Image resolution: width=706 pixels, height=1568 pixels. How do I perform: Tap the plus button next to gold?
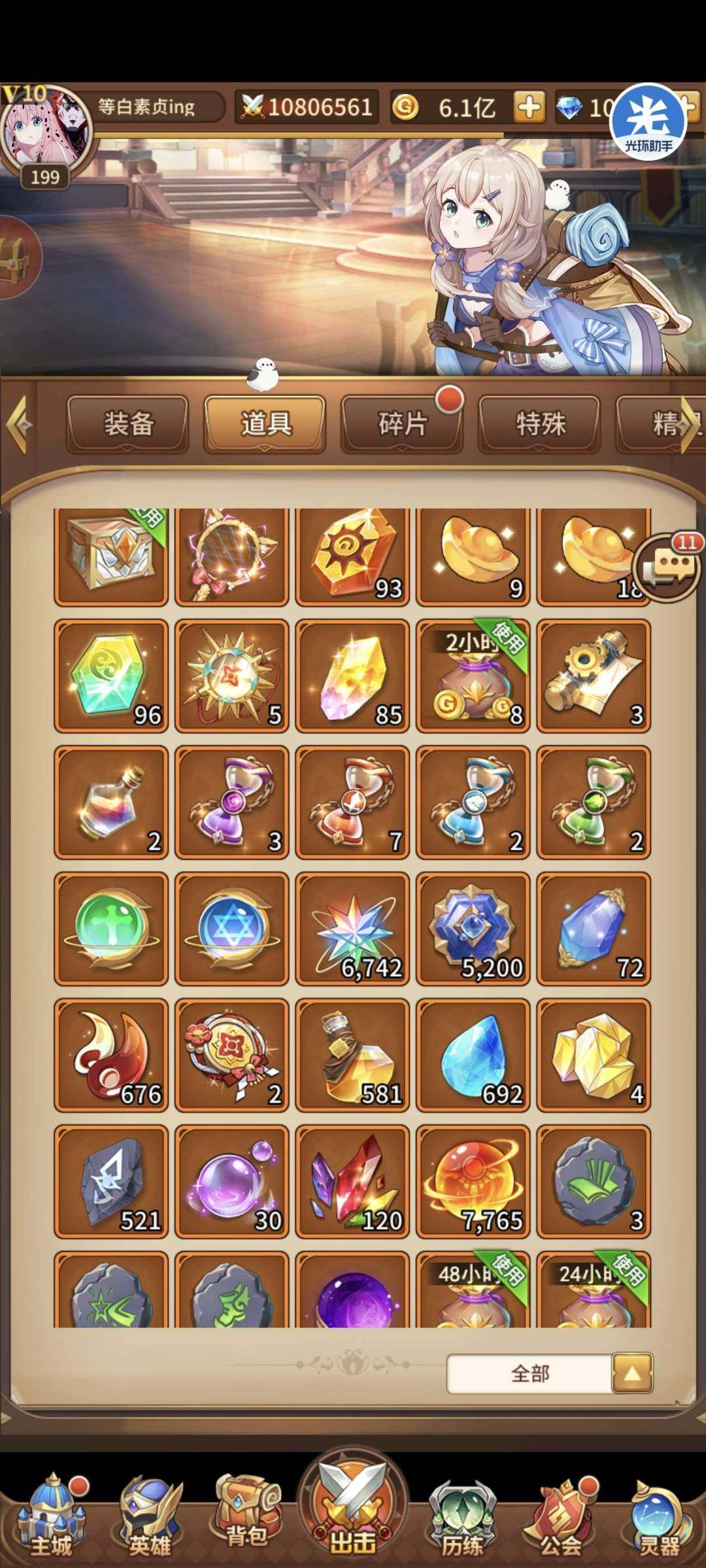point(529,106)
